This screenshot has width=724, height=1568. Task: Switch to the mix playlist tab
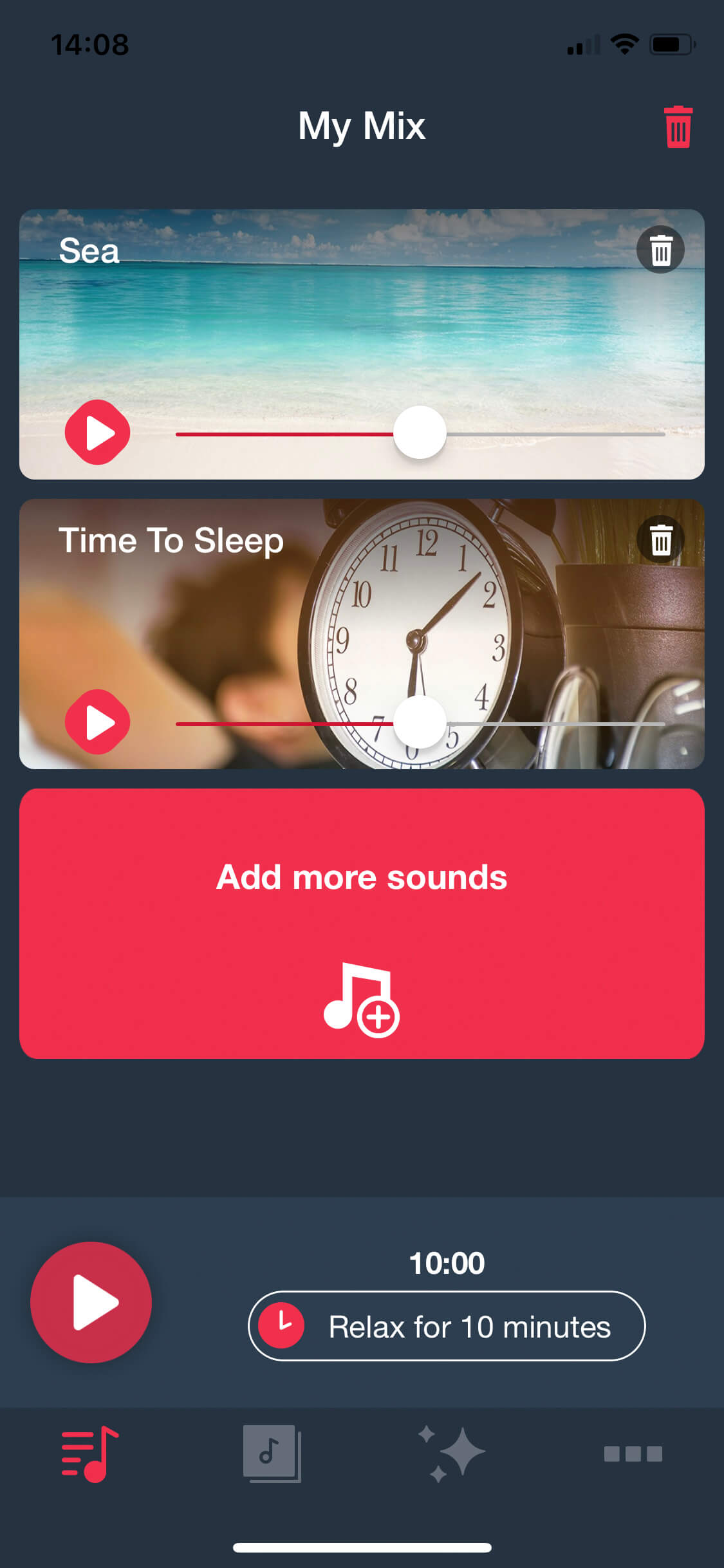[x=90, y=1454]
